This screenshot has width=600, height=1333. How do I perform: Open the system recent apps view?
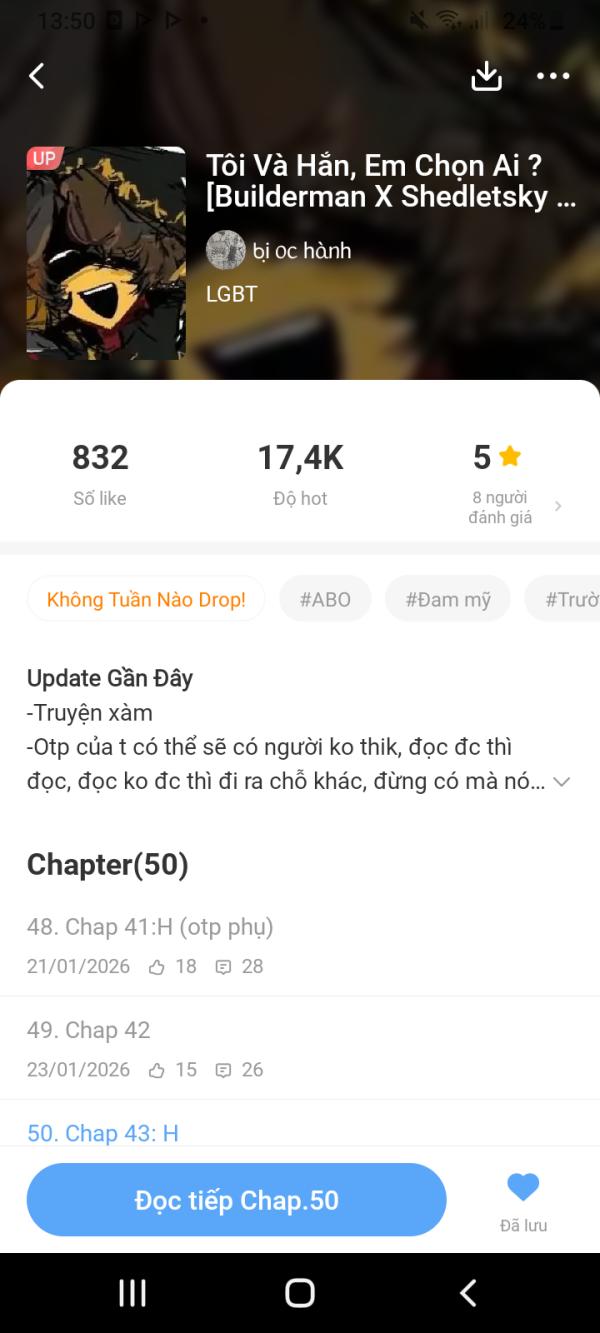click(132, 1293)
